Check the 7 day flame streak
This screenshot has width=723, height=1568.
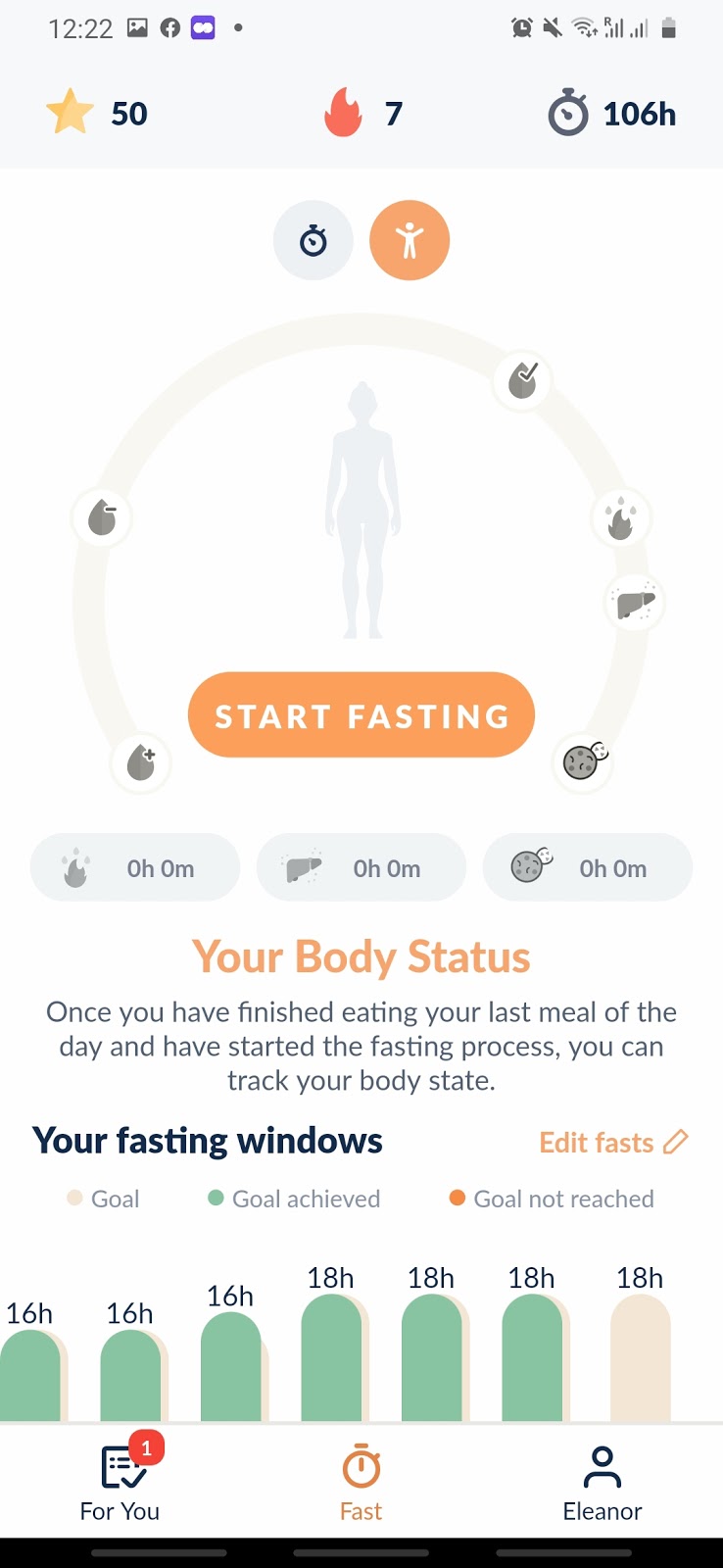(x=363, y=114)
